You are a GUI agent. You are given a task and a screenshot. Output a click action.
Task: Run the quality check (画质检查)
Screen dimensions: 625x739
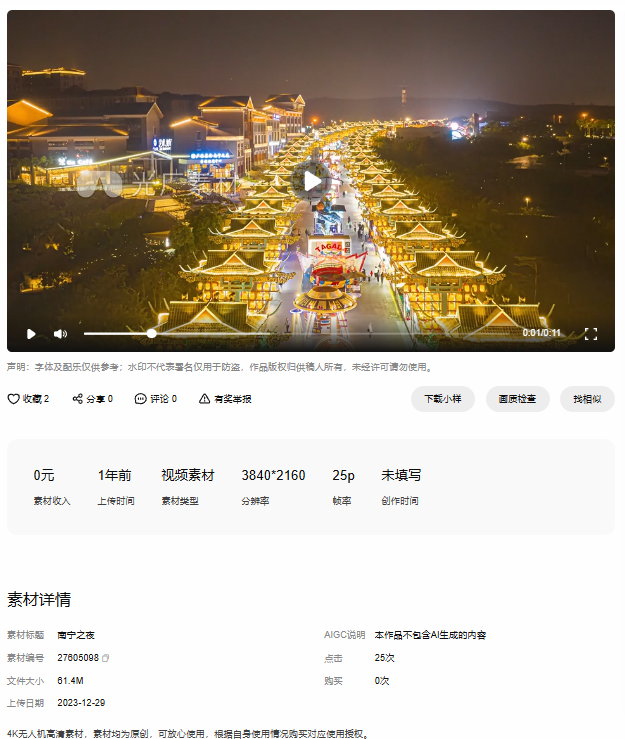[518, 399]
